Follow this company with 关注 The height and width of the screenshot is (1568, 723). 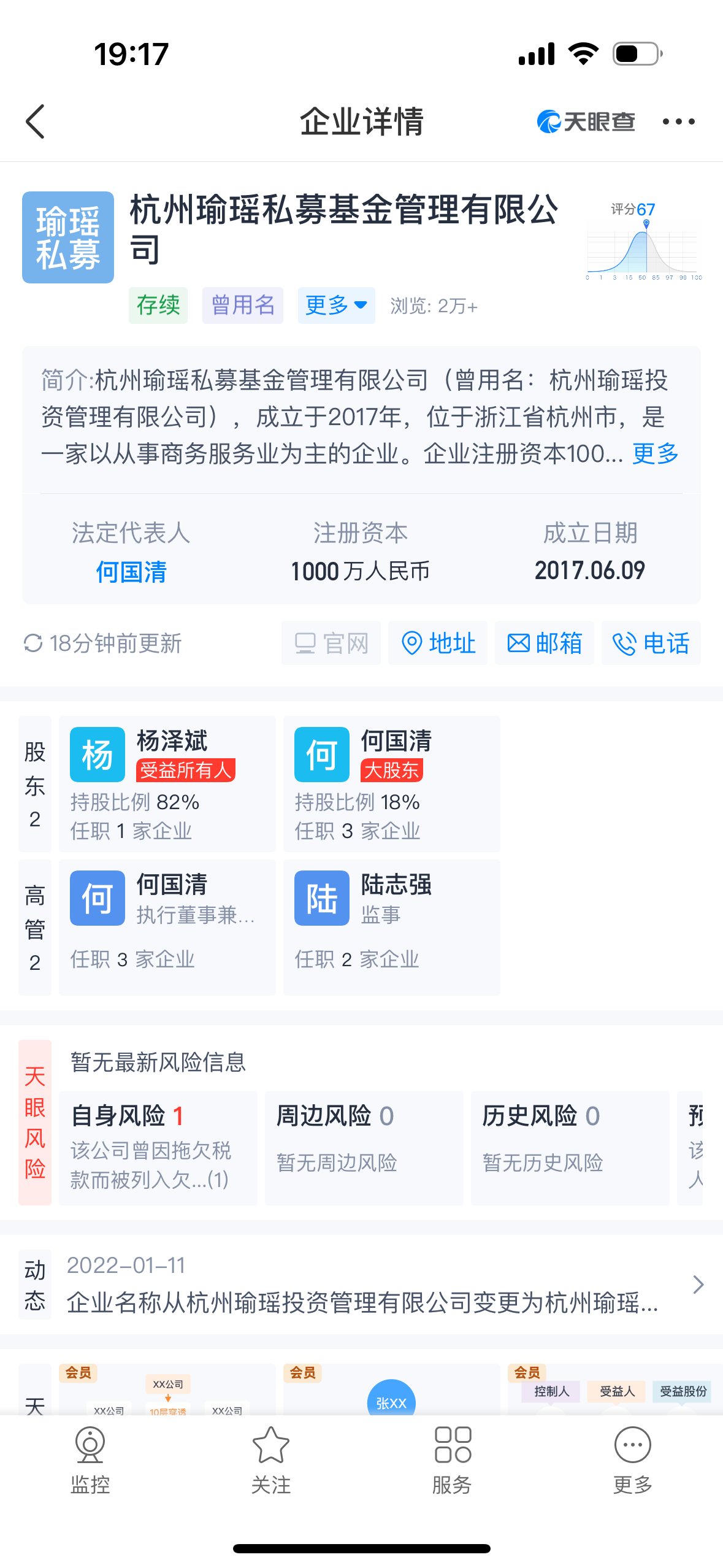pyautogui.click(x=270, y=1460)
